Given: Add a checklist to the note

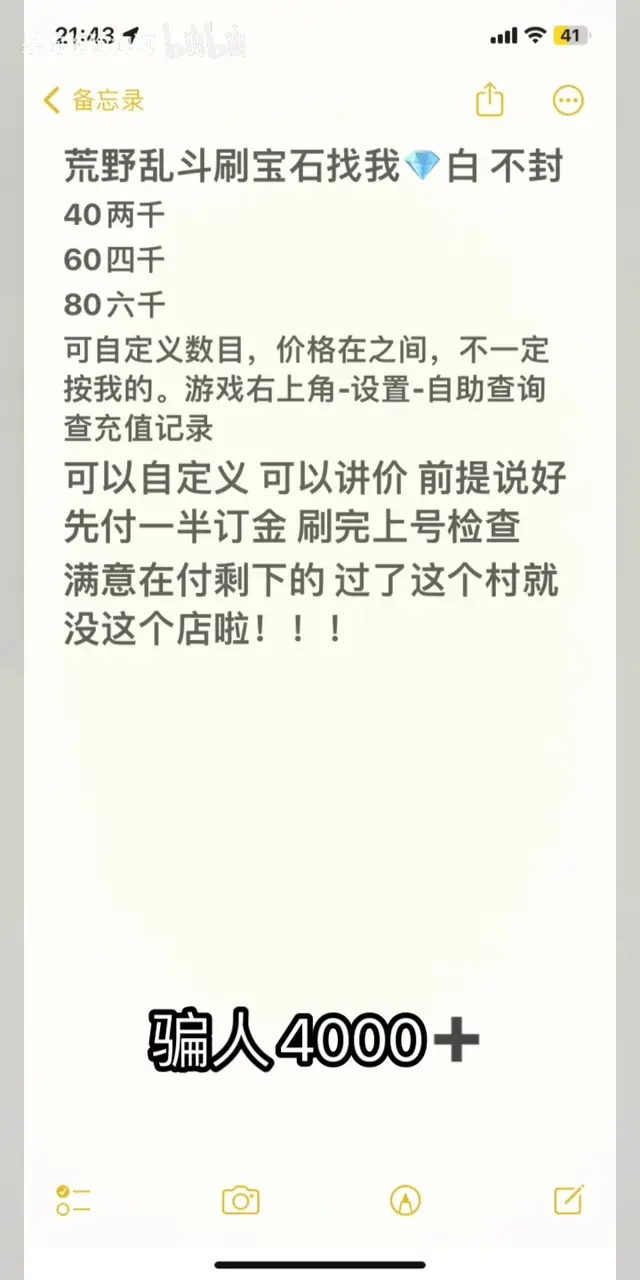Looking at the screenshot, I should coord(73,1200).
